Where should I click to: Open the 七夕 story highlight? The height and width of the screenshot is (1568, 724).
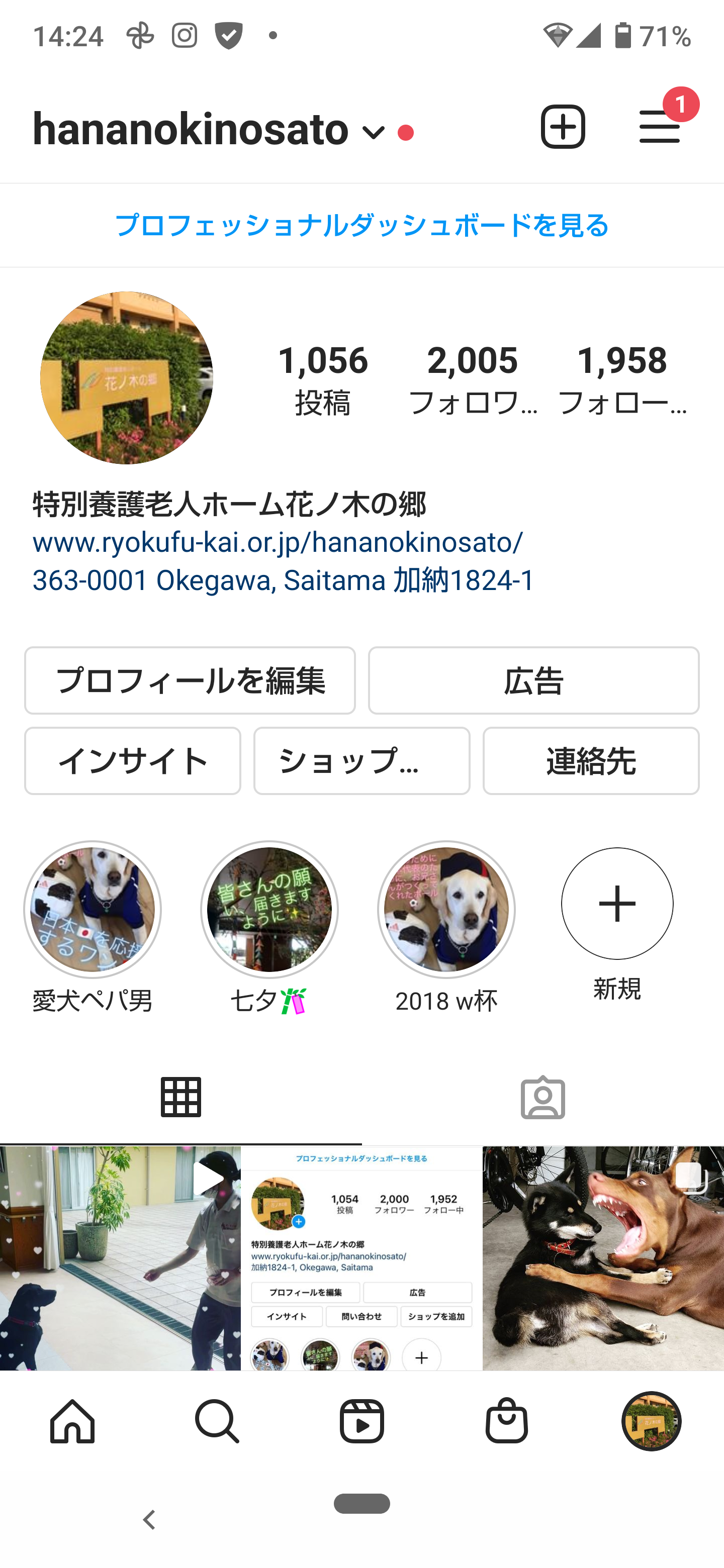click(x=269, y=910)
